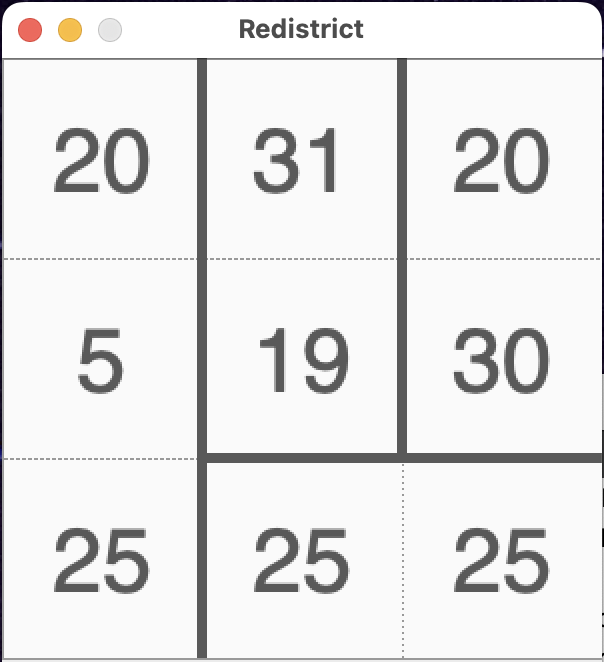
Task: Toggle the dotted edge between 31 and 19
Action: (x=302, y=259)
